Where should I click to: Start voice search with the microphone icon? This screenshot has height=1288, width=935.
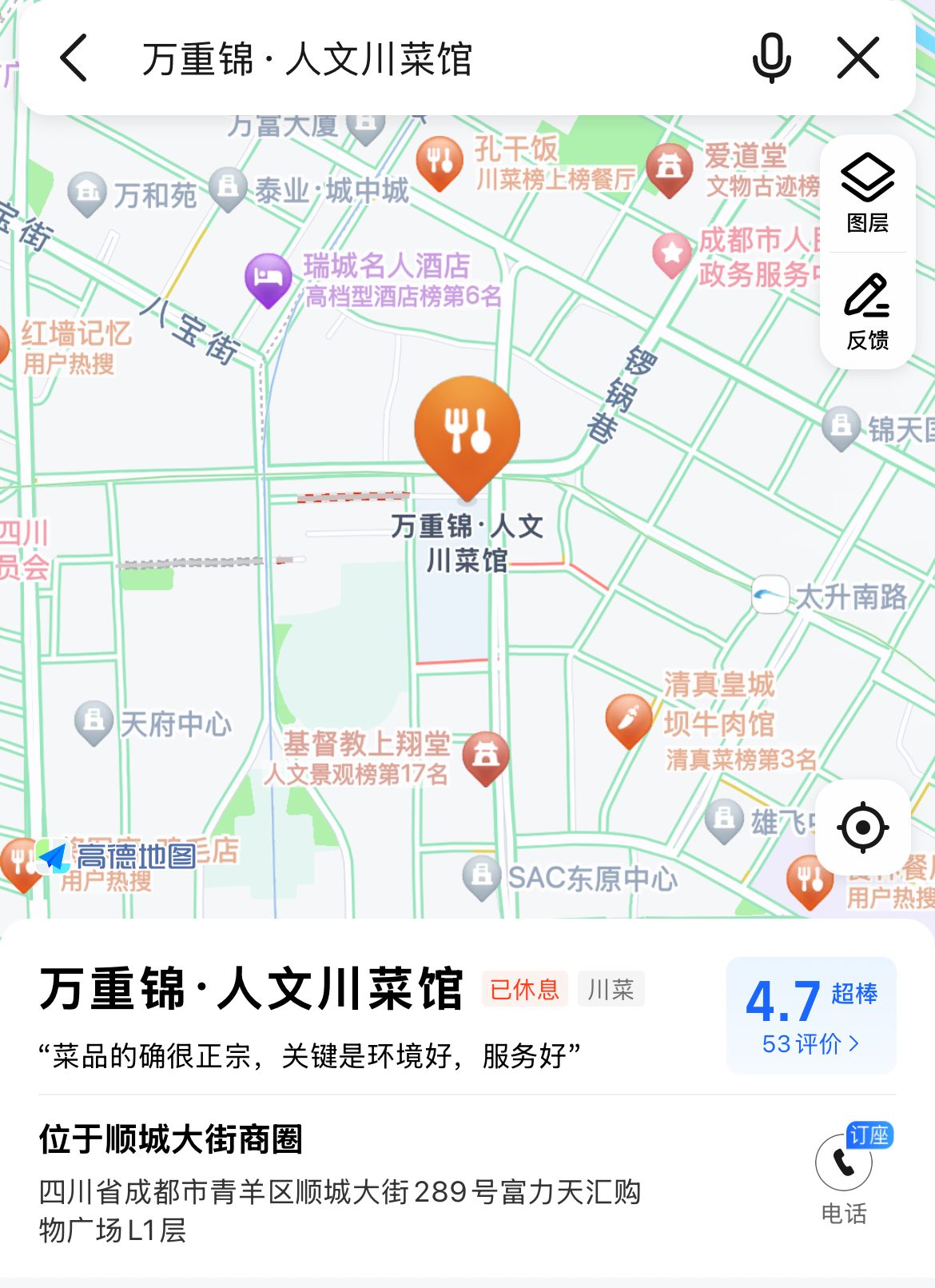click(x=771, y=58)
